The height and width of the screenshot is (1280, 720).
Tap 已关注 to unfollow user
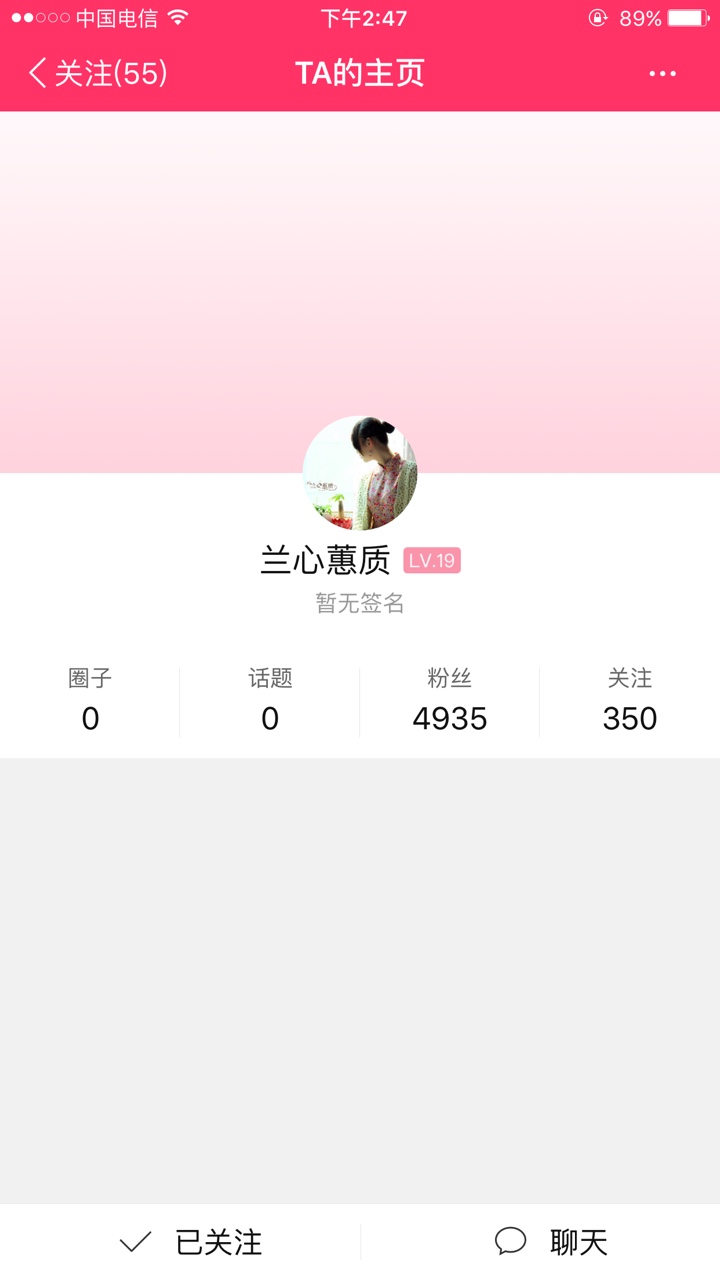click(x=190, y=1242)
